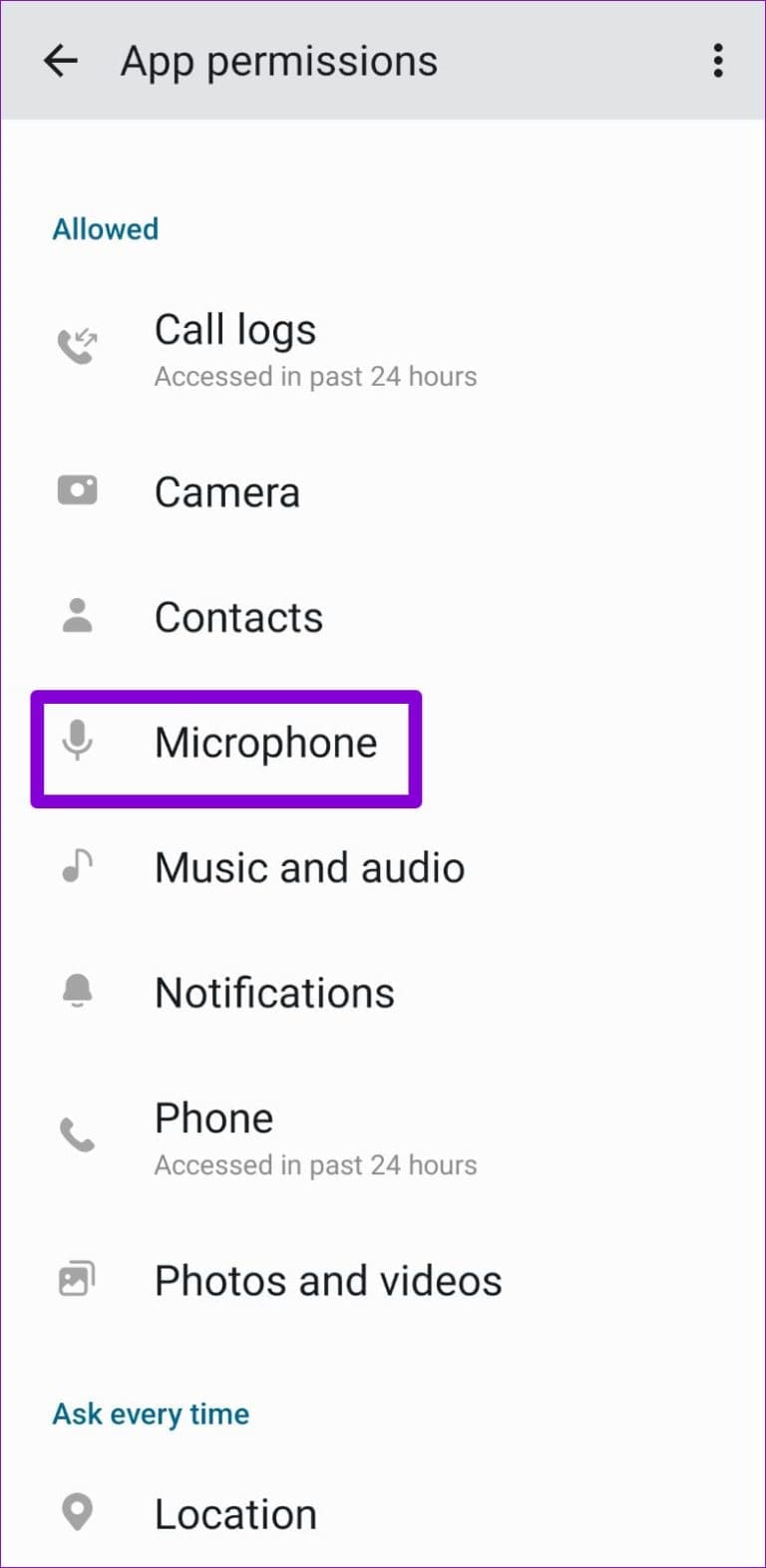Select the Photos and videos image icon
The width and height of the screenshot is (766, 1568).
[78, 1280]
